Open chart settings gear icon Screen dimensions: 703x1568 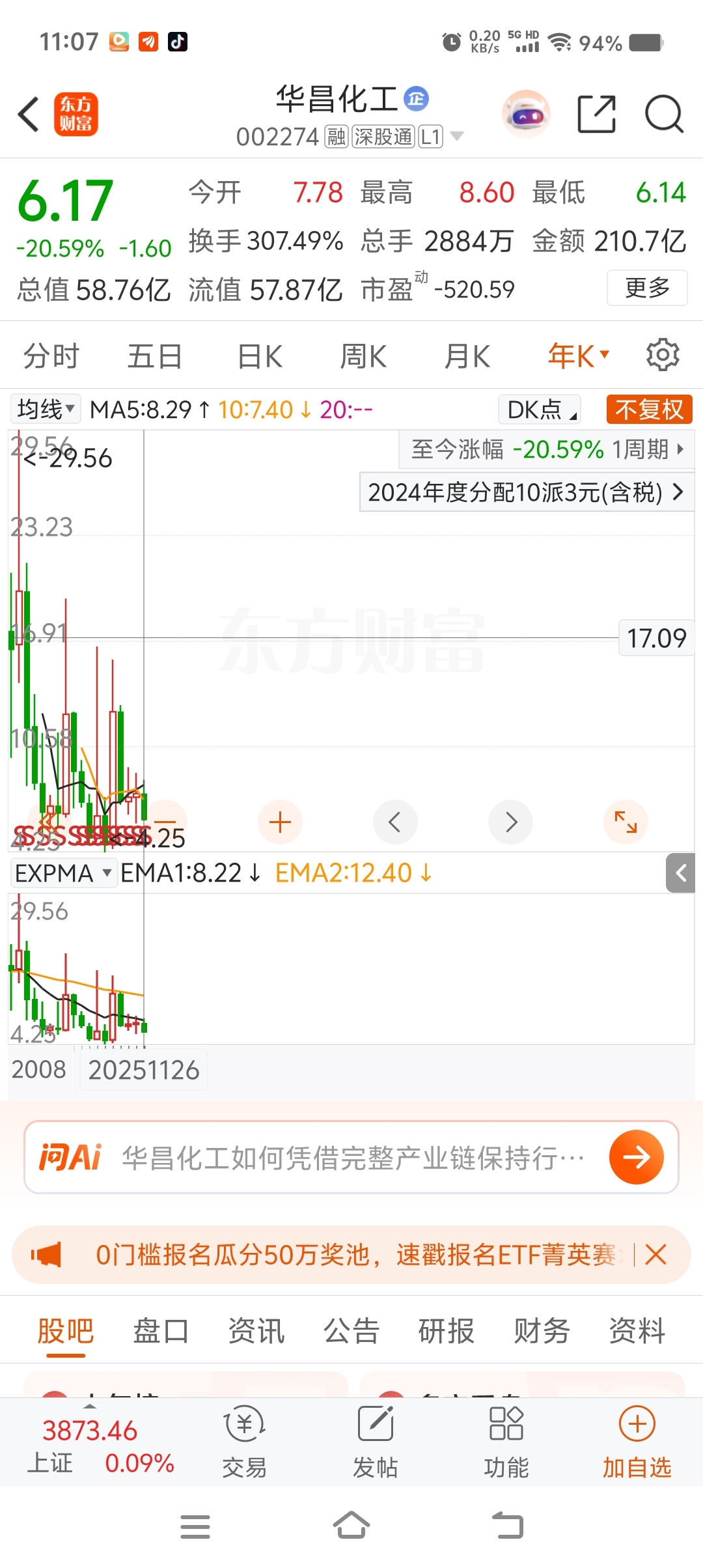663,355
